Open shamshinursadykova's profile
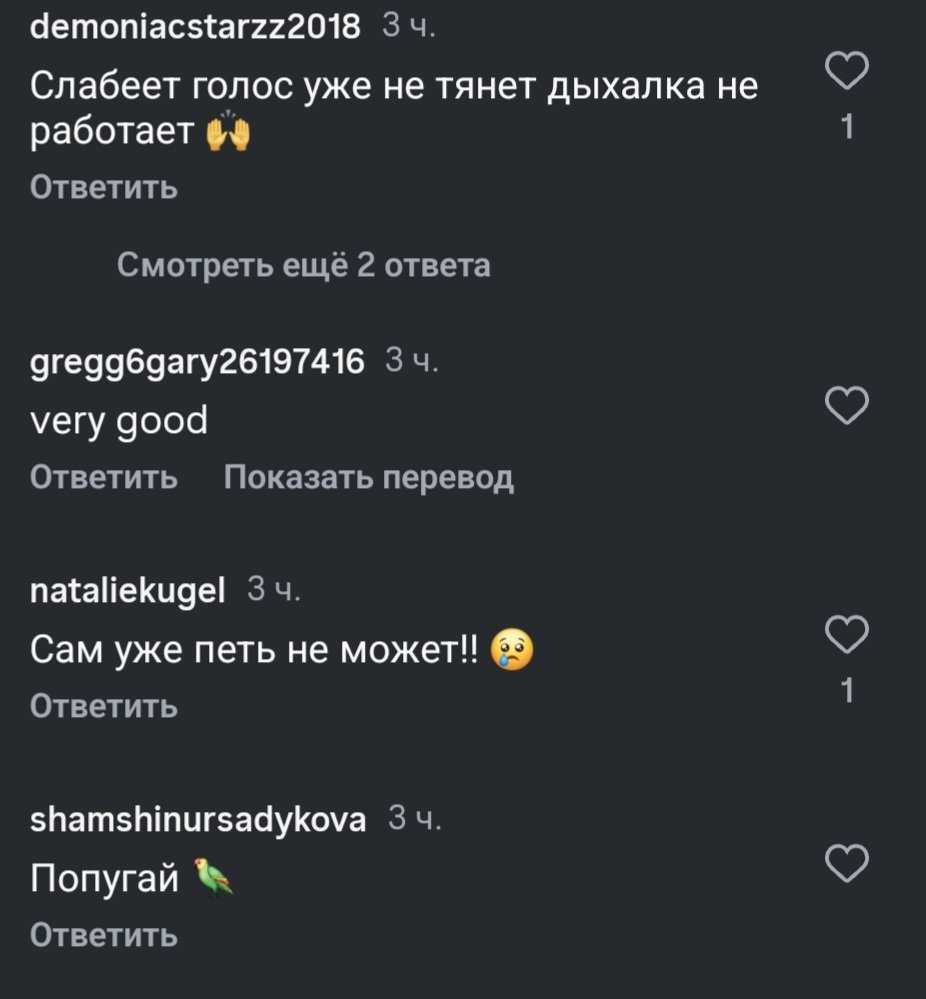Viewport: 926px width, 999px height. (x=198, y=819)
